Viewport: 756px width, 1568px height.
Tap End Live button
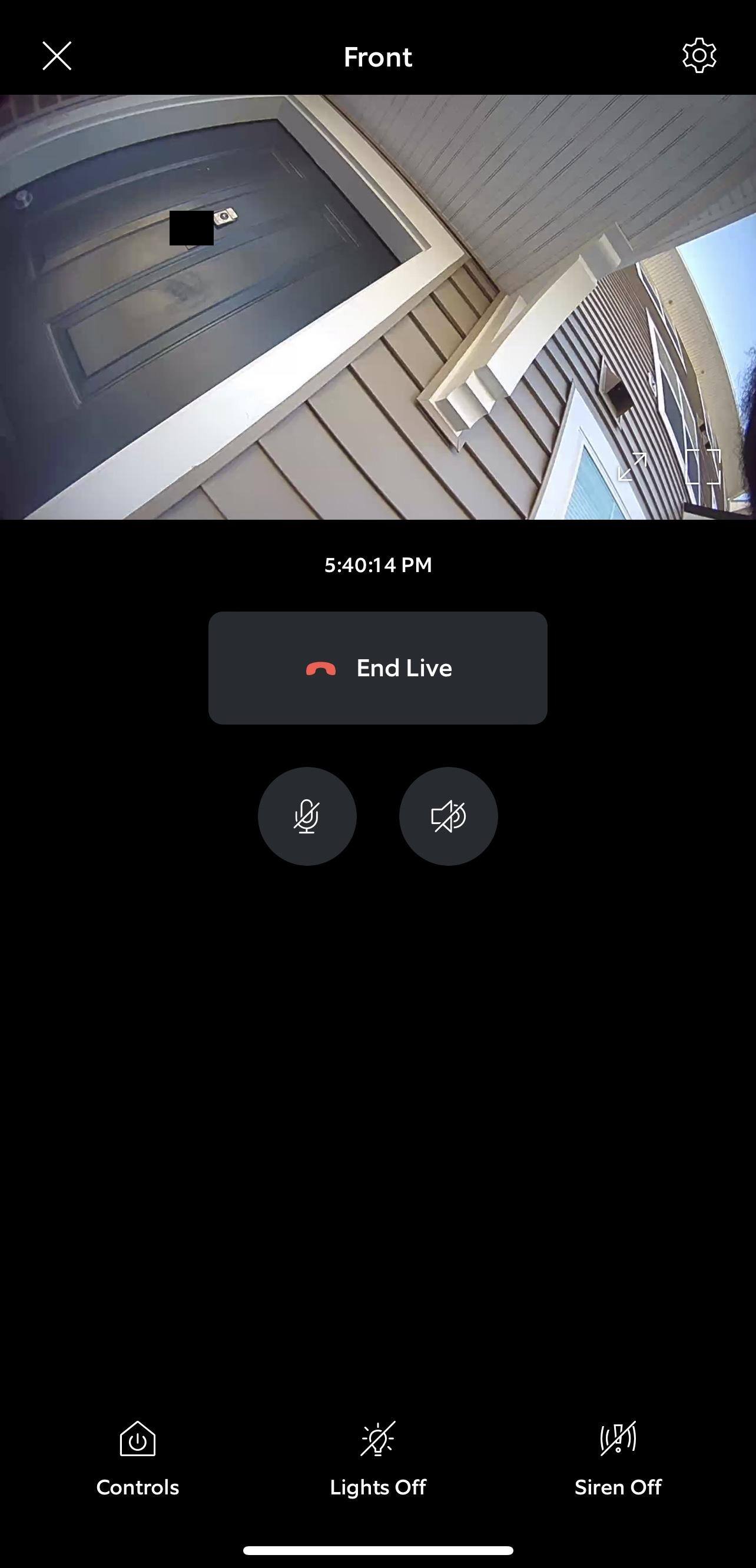(x=377, y=667)
